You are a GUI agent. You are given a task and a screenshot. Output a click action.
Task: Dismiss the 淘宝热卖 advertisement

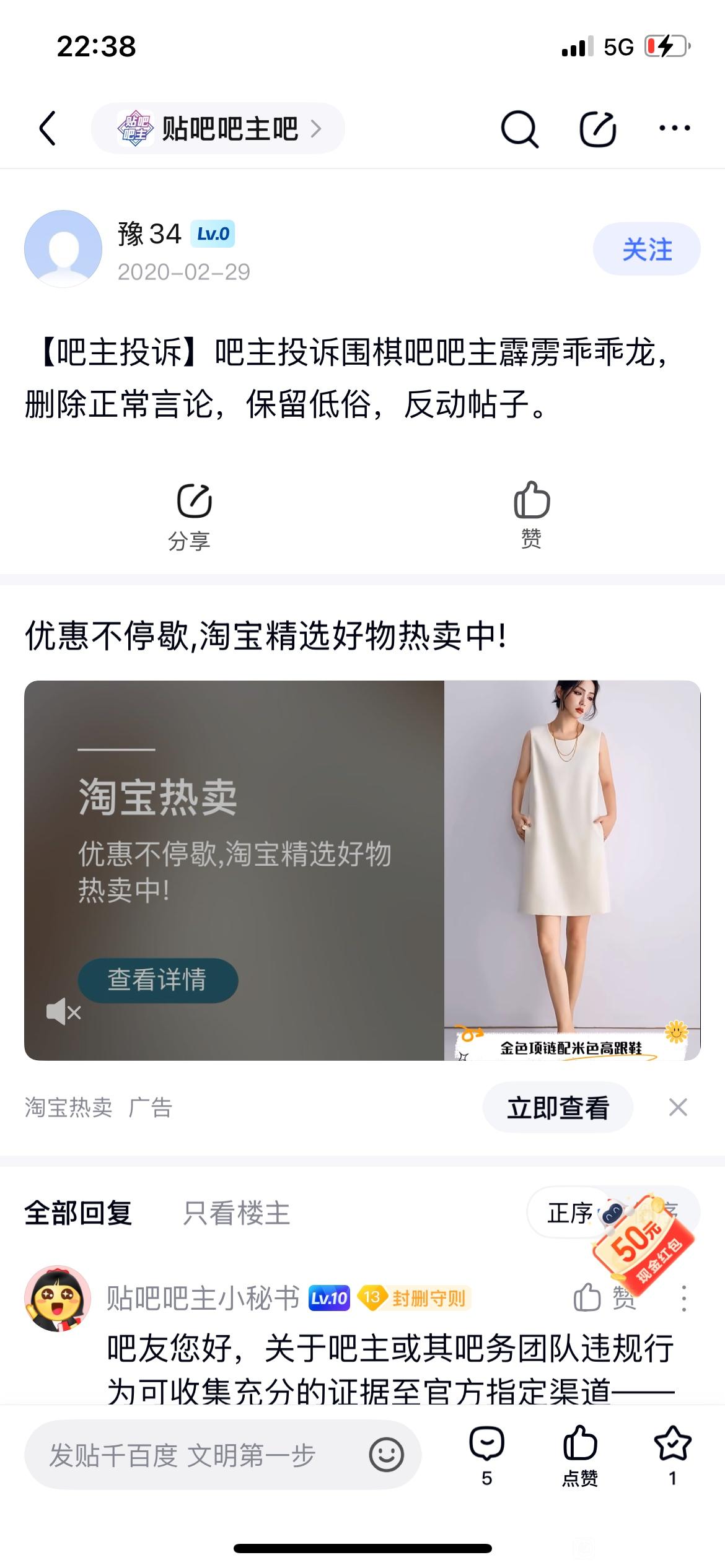[x=678, y=1107]
